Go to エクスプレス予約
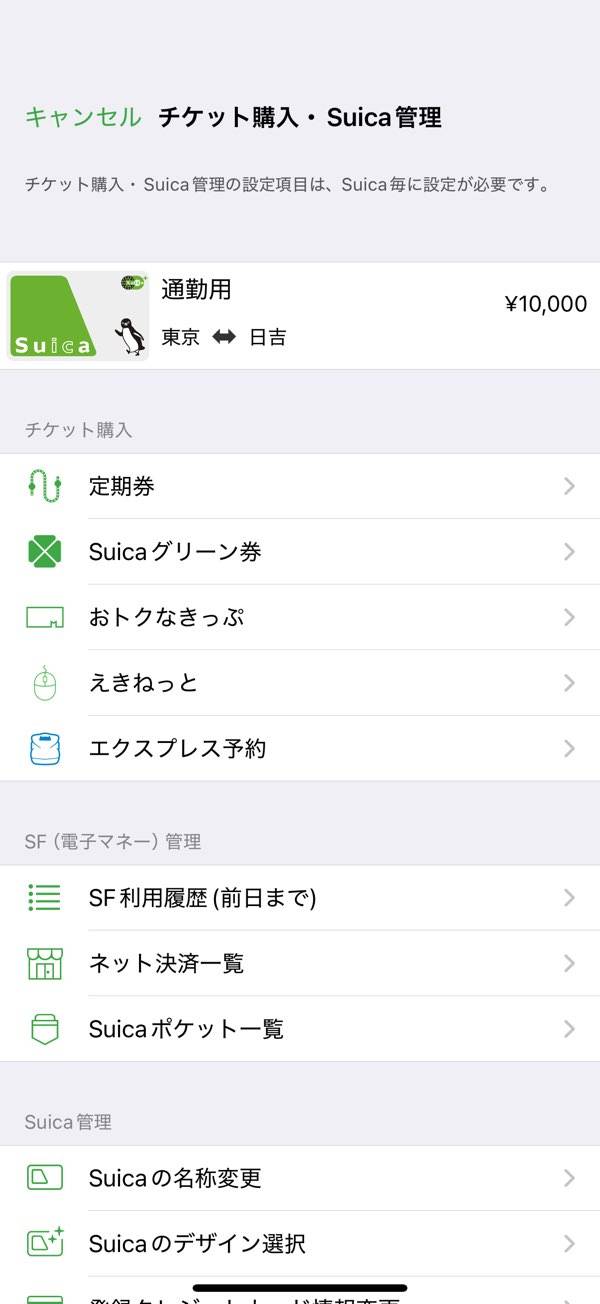Screen dimensions: 600x1304 pos(300,748)
